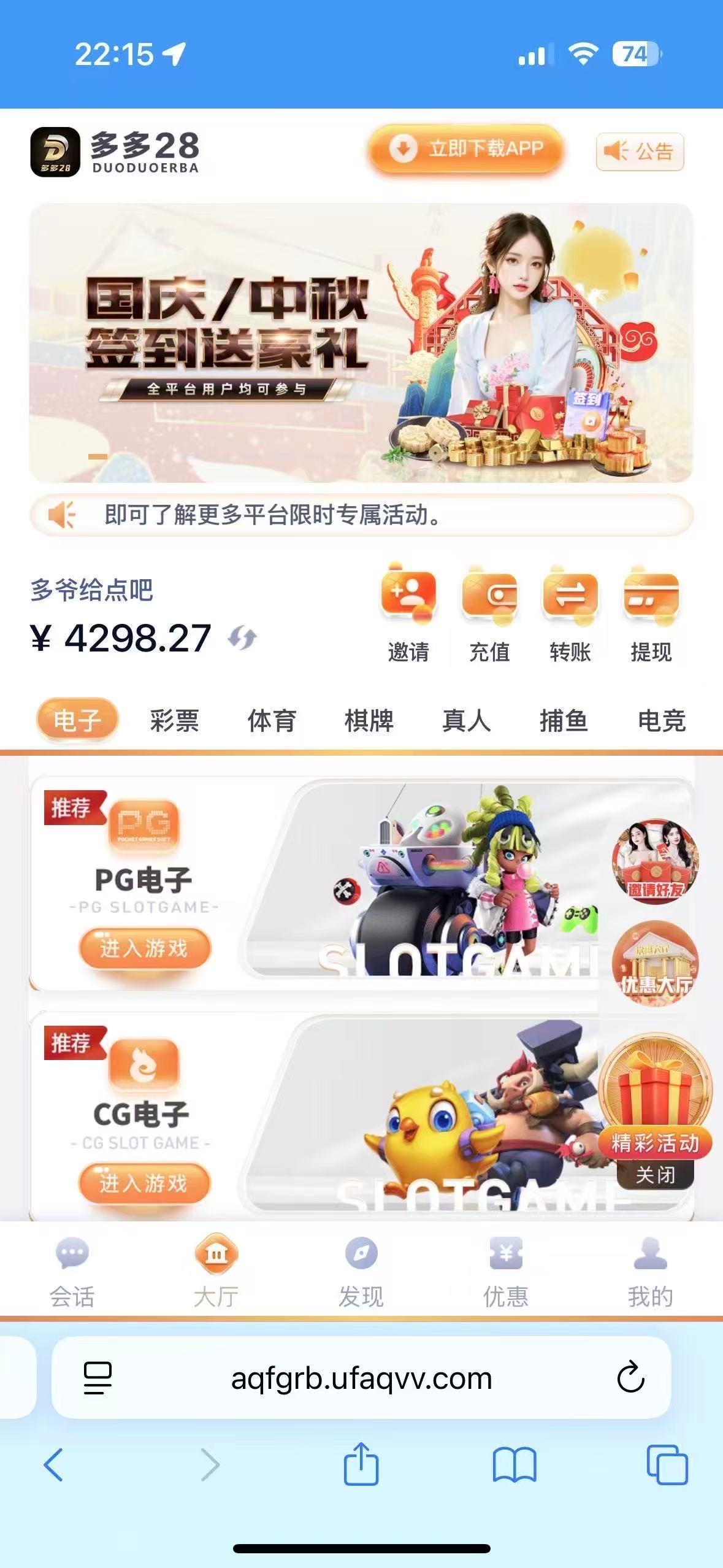Switch to the 彩票 category tab
Image resolution: width=723 pixels, height=1568 pixels.
[x=175, y=720]
